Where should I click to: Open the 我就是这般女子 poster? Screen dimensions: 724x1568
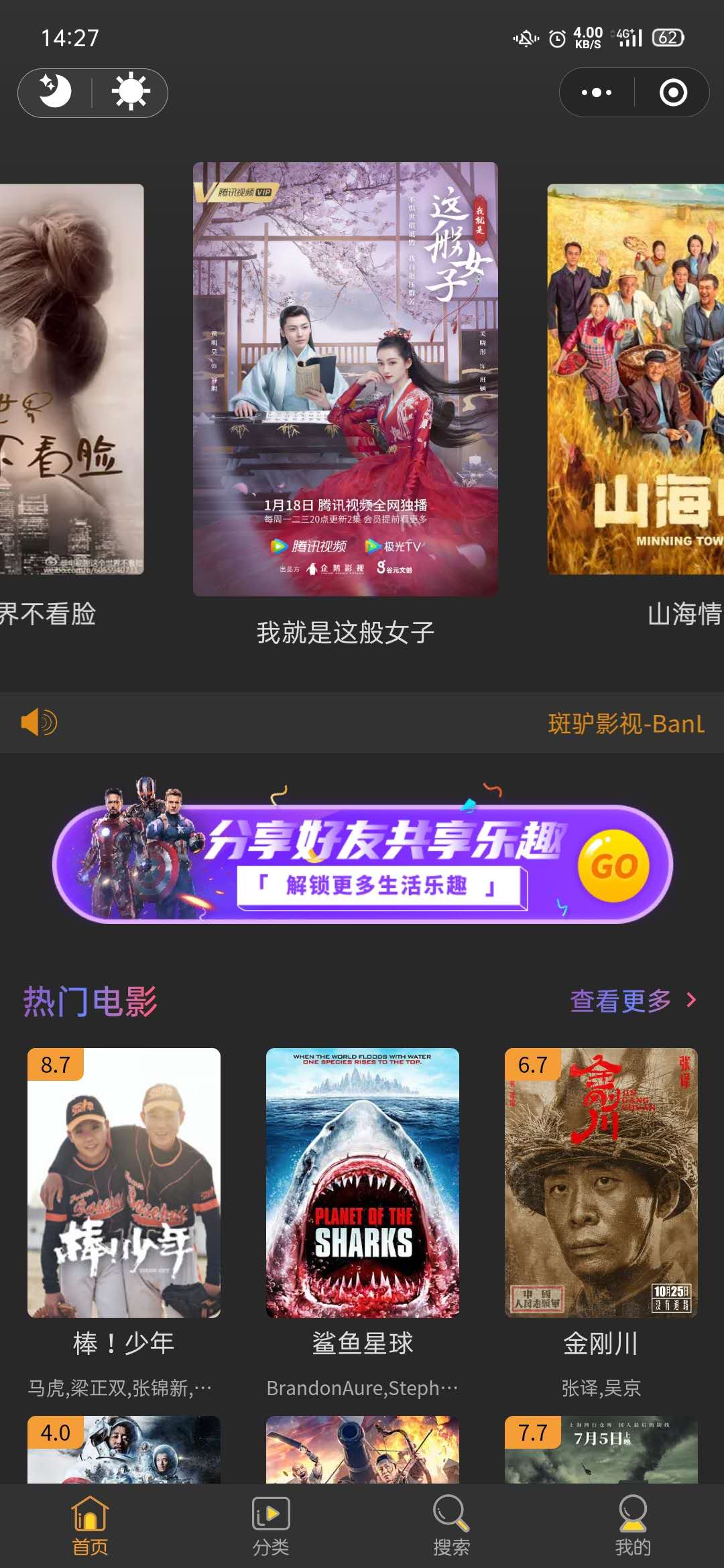[345, 379]
